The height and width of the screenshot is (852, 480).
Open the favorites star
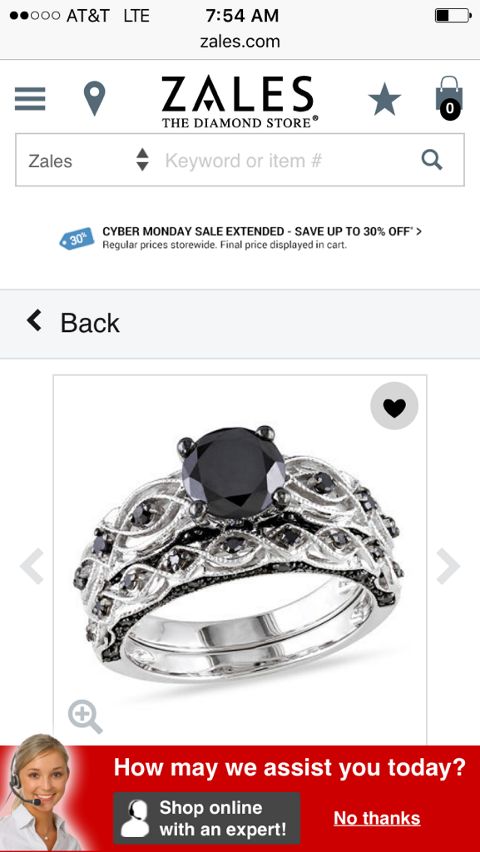384,99
